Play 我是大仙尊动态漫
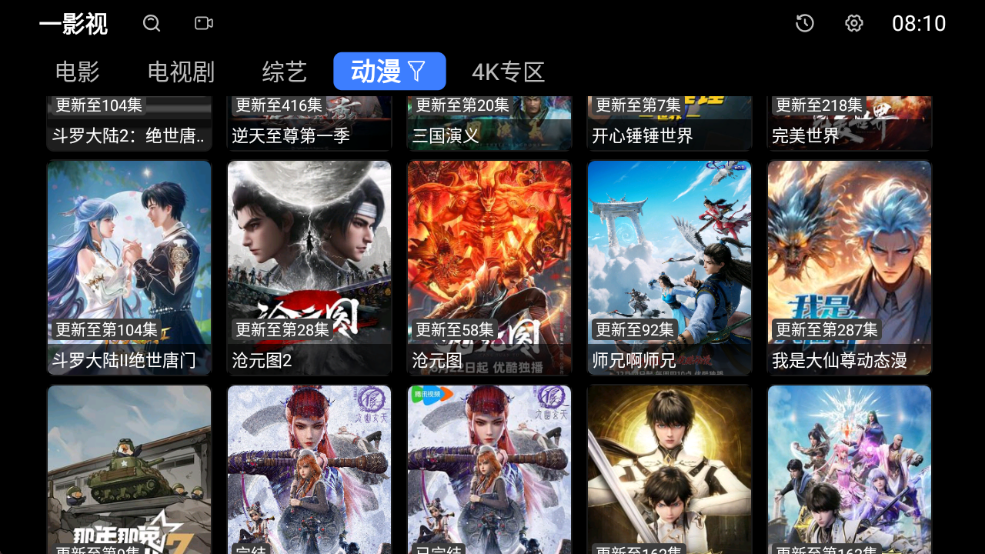Screen dimensions: 985x554 point(849,267)
